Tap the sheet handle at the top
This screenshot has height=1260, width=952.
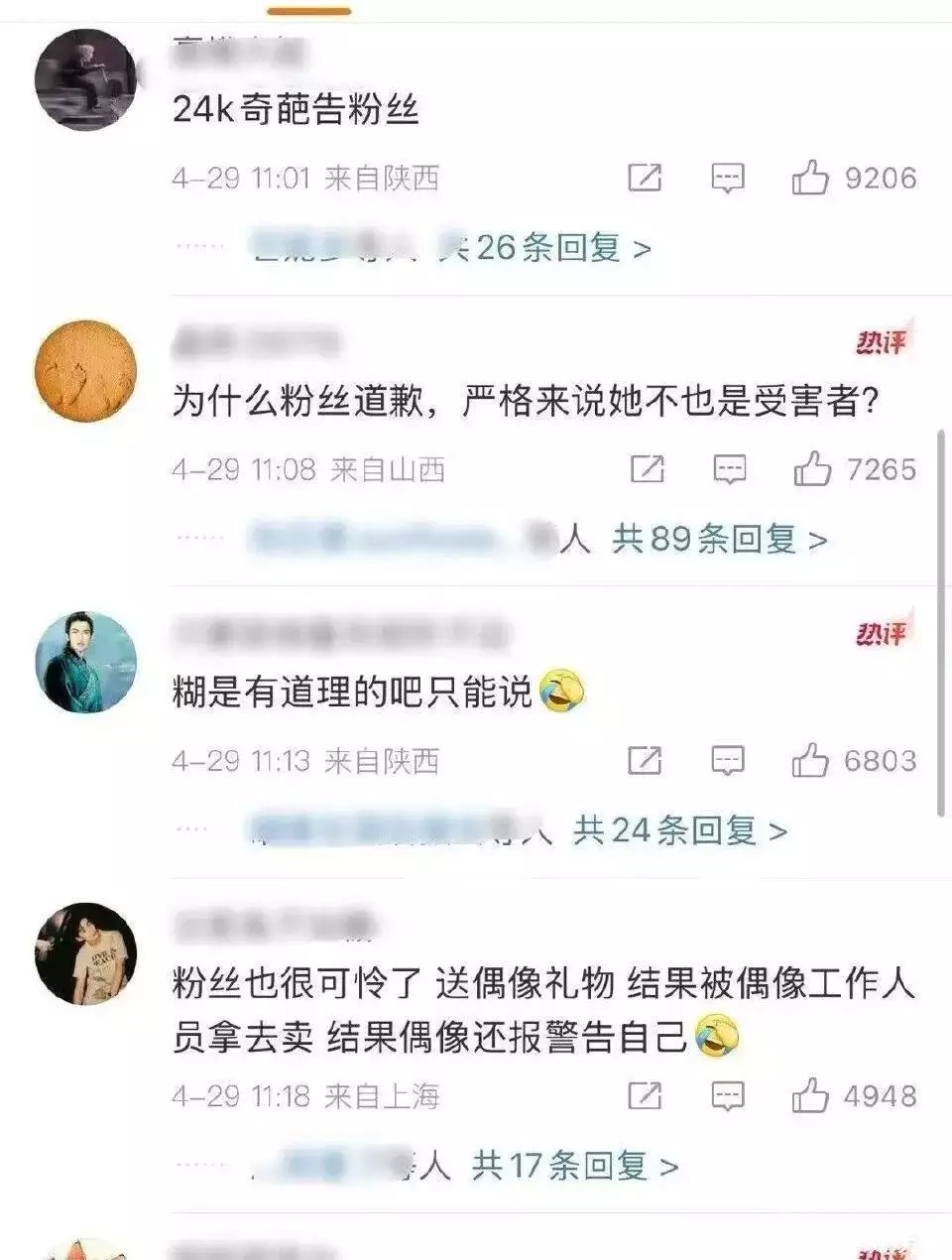309,11
